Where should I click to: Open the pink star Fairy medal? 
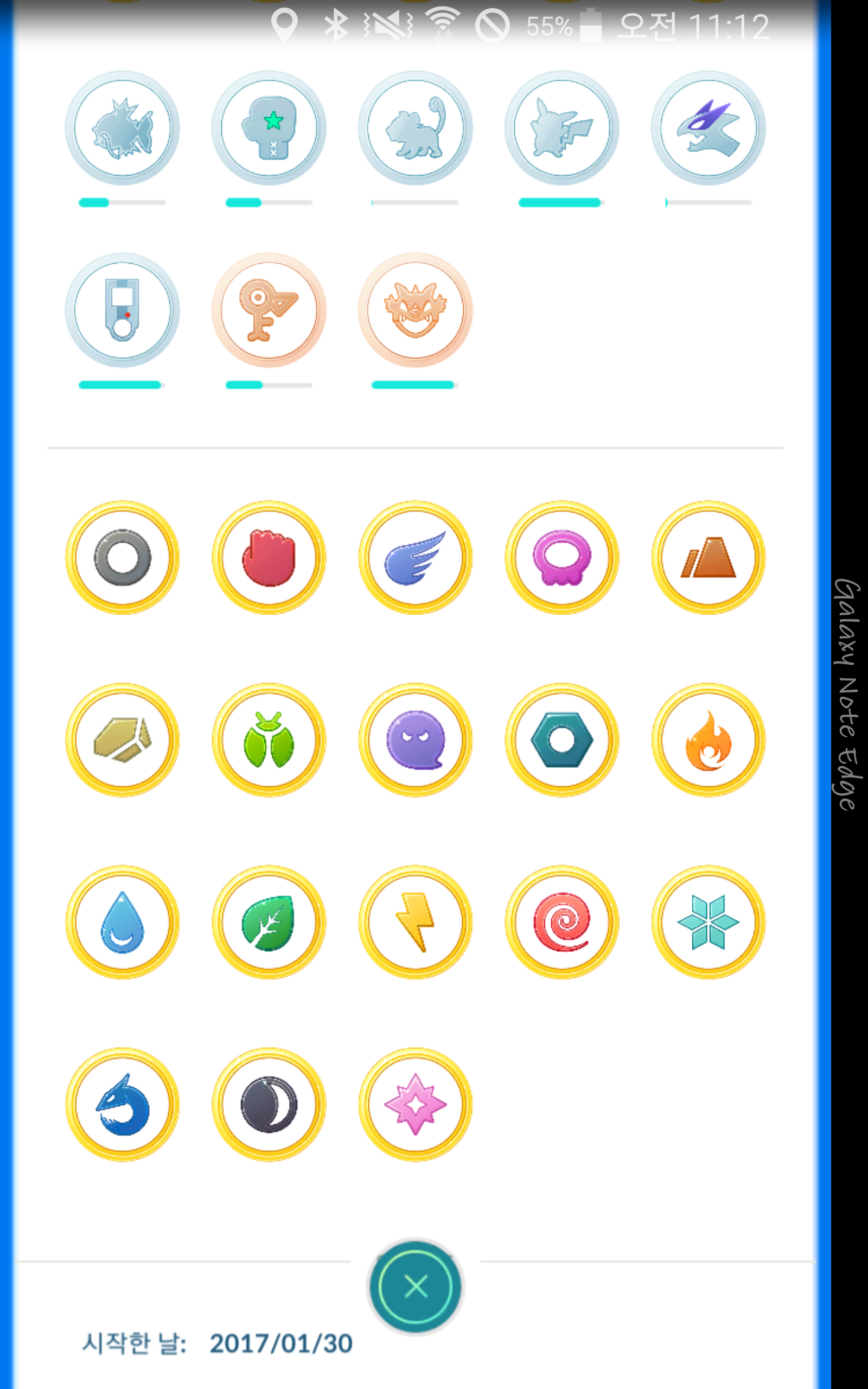coord(415,1104)
